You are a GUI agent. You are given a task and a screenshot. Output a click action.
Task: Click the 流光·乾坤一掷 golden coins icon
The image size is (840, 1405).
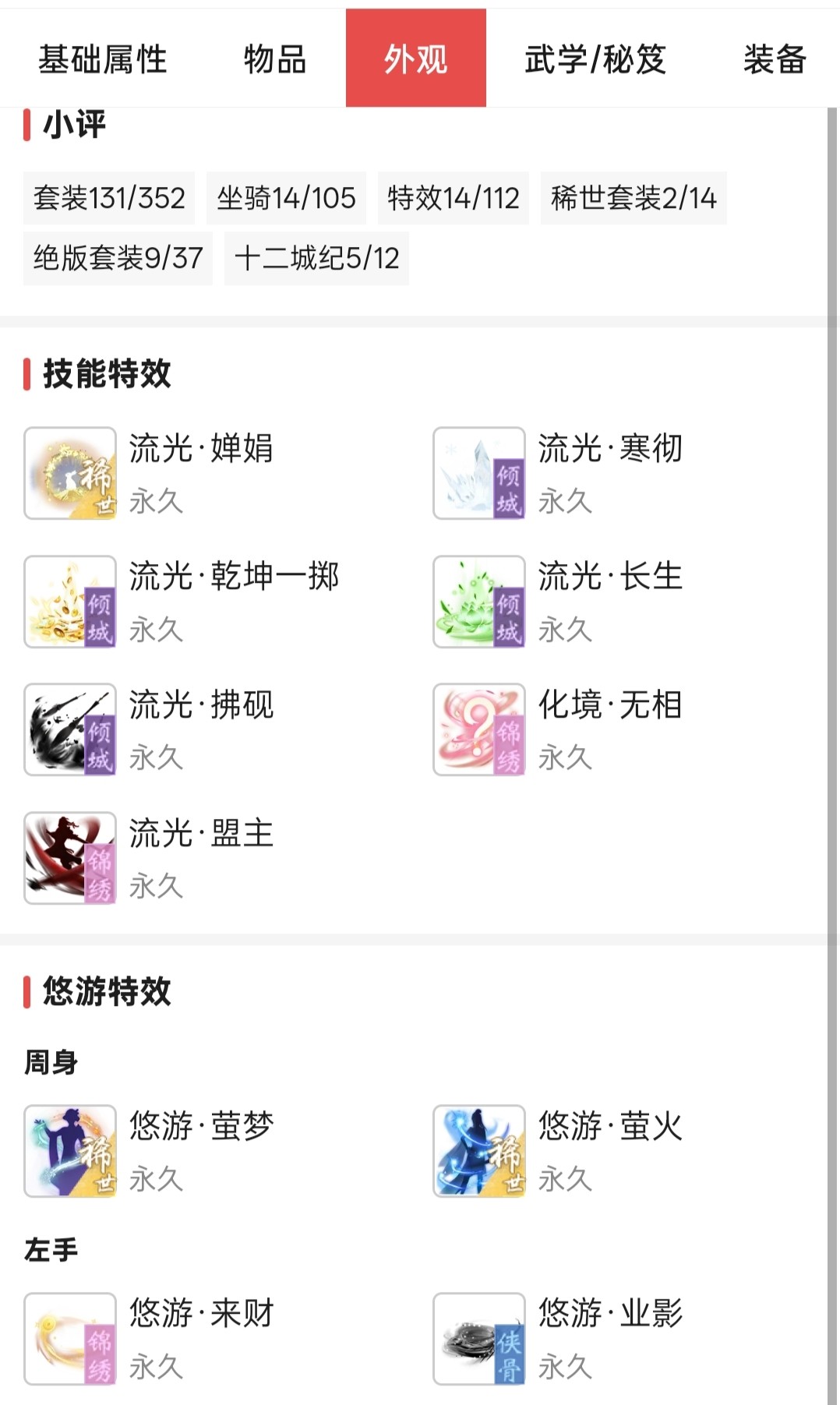[69, 602]
